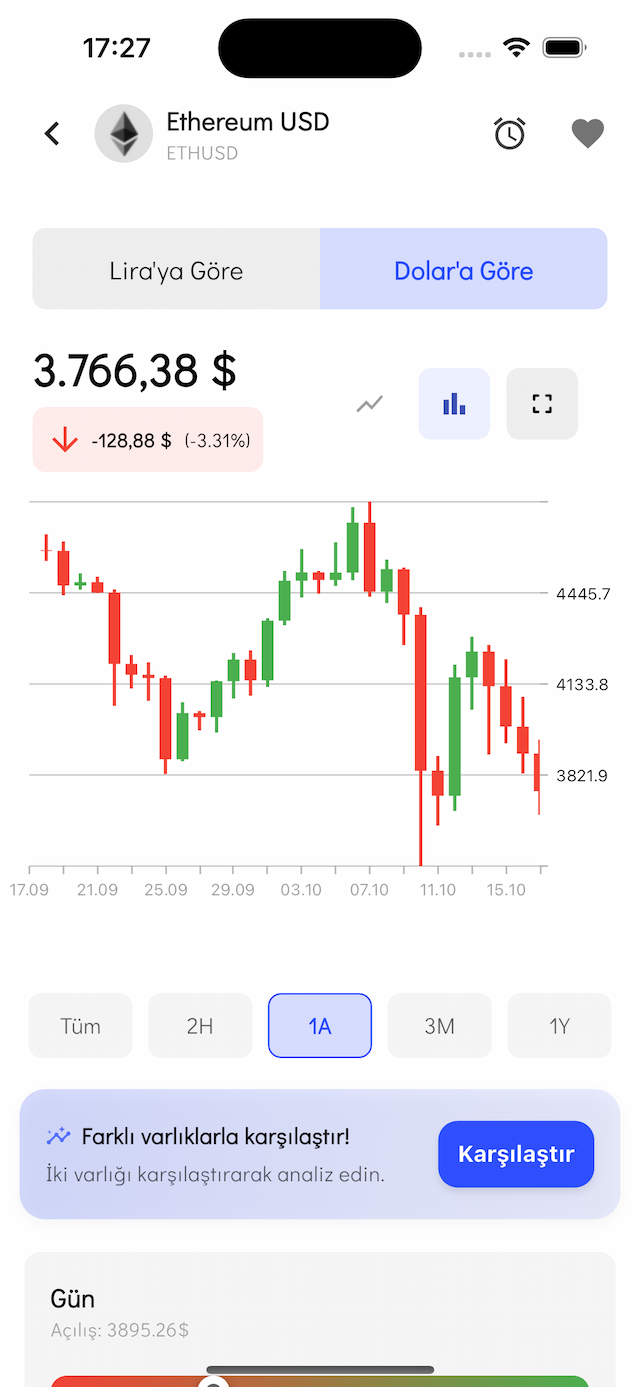The image size is (640, 1387).
Task: Switch chart to 3M range
Action: pyautogui.click(x=439, y=1026)
